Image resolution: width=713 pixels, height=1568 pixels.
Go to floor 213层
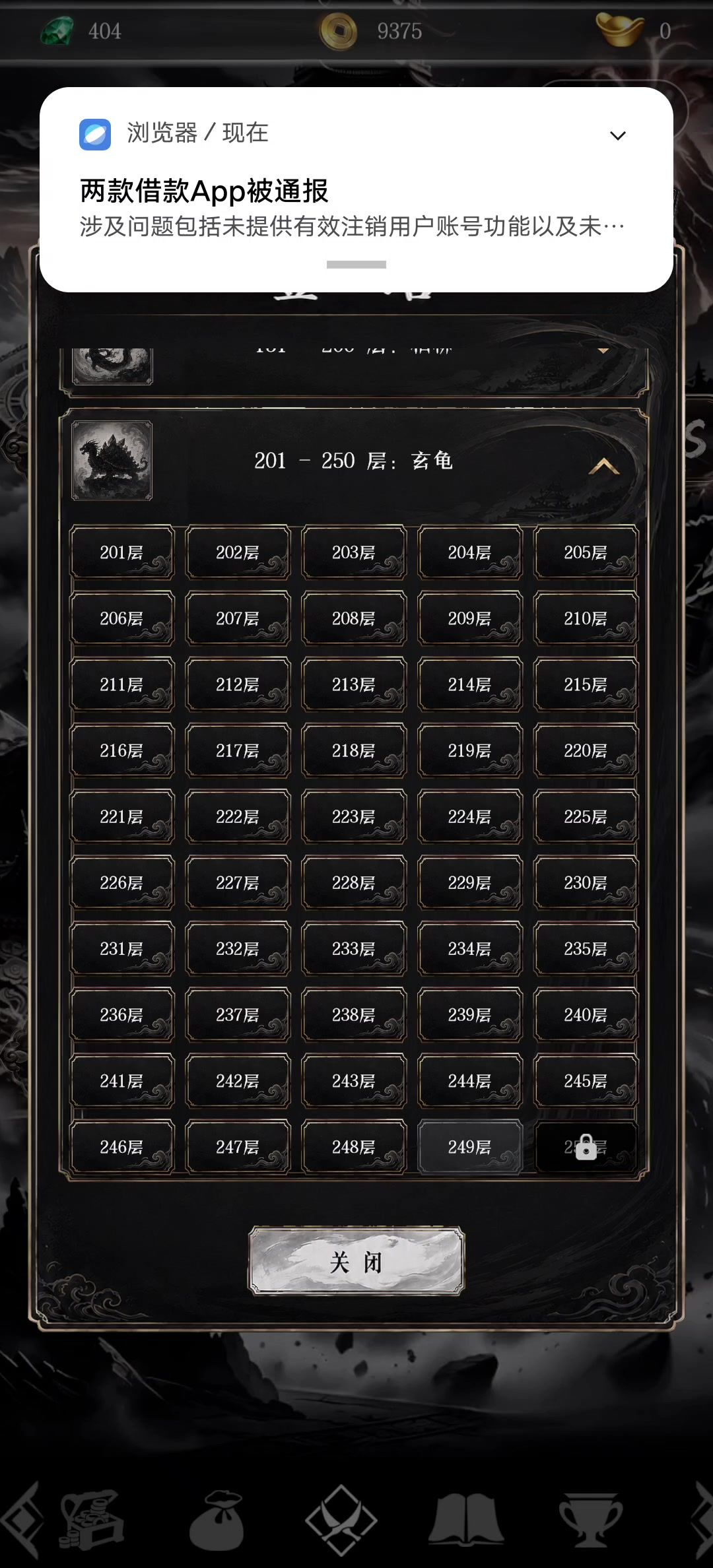(354, 684)
